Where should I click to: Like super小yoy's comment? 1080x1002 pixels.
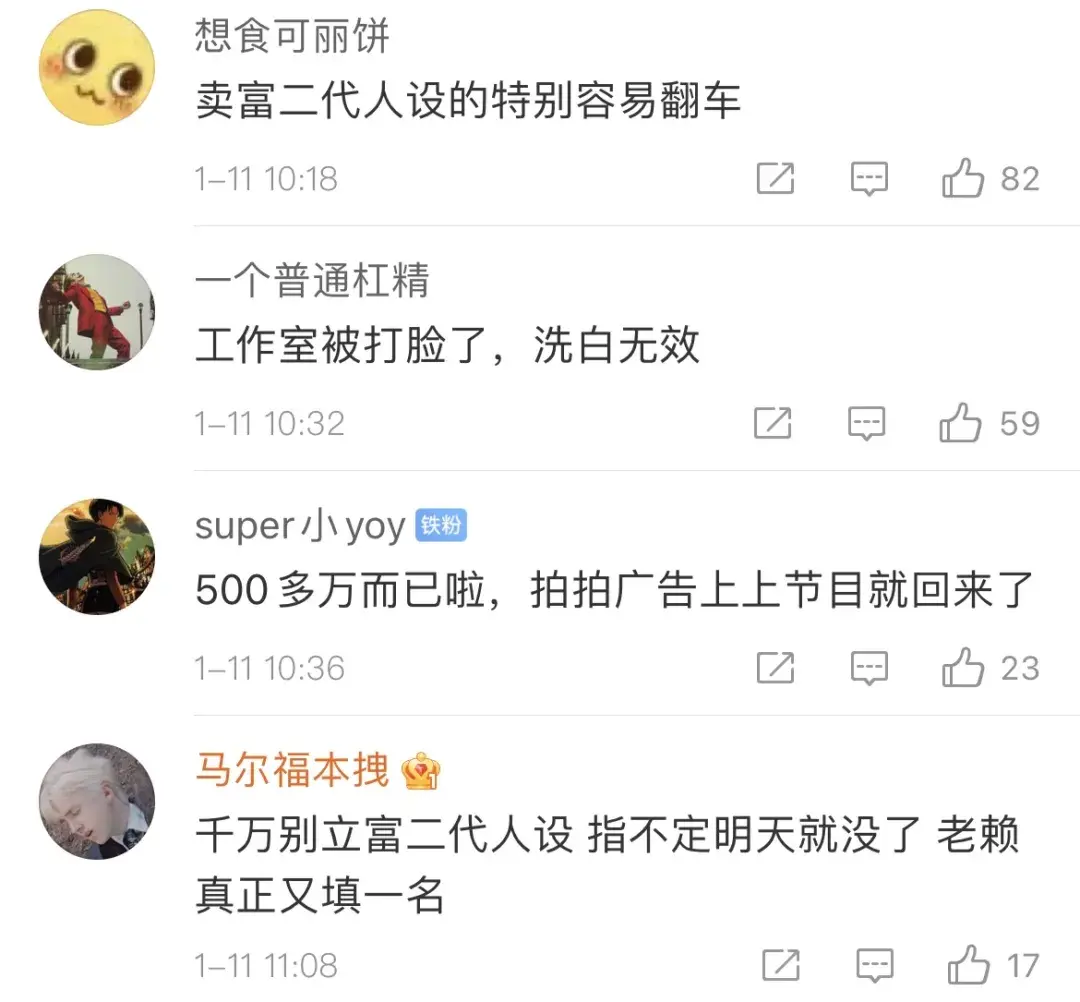(x=963, y=668)
